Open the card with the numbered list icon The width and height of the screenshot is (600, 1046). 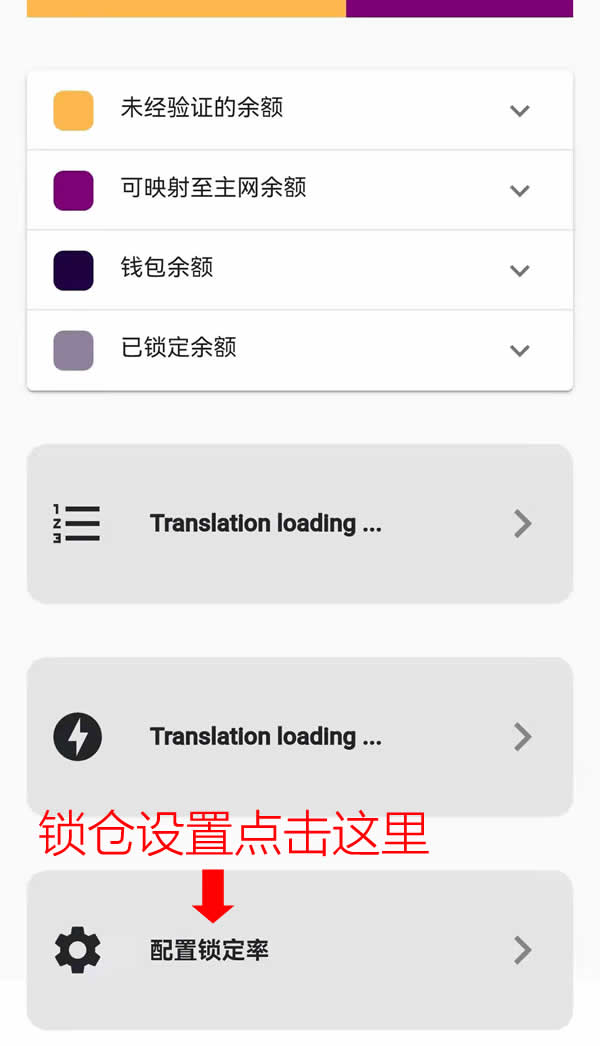300,524
